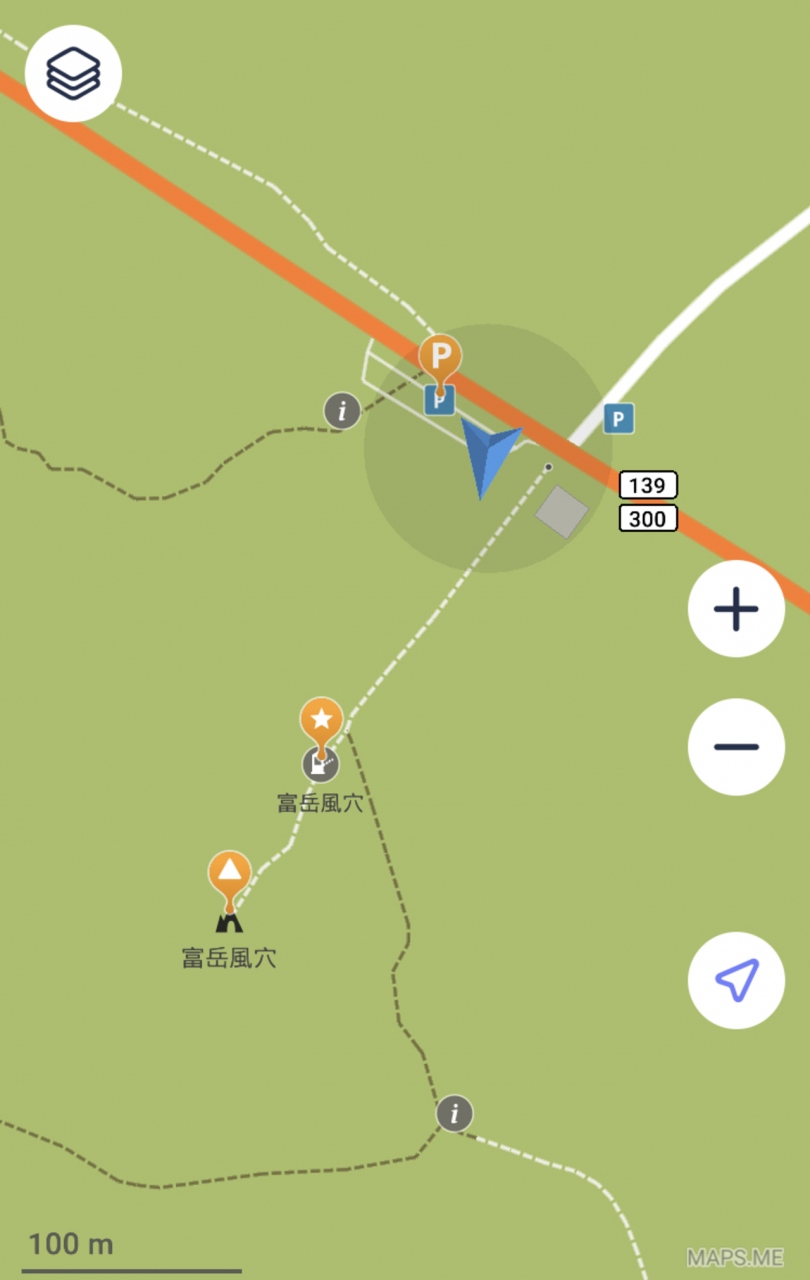The width and height of the screenshot is (810, 1280).
Task: Select the orange parking bookmark pin
Action: (x=440, y=356)
